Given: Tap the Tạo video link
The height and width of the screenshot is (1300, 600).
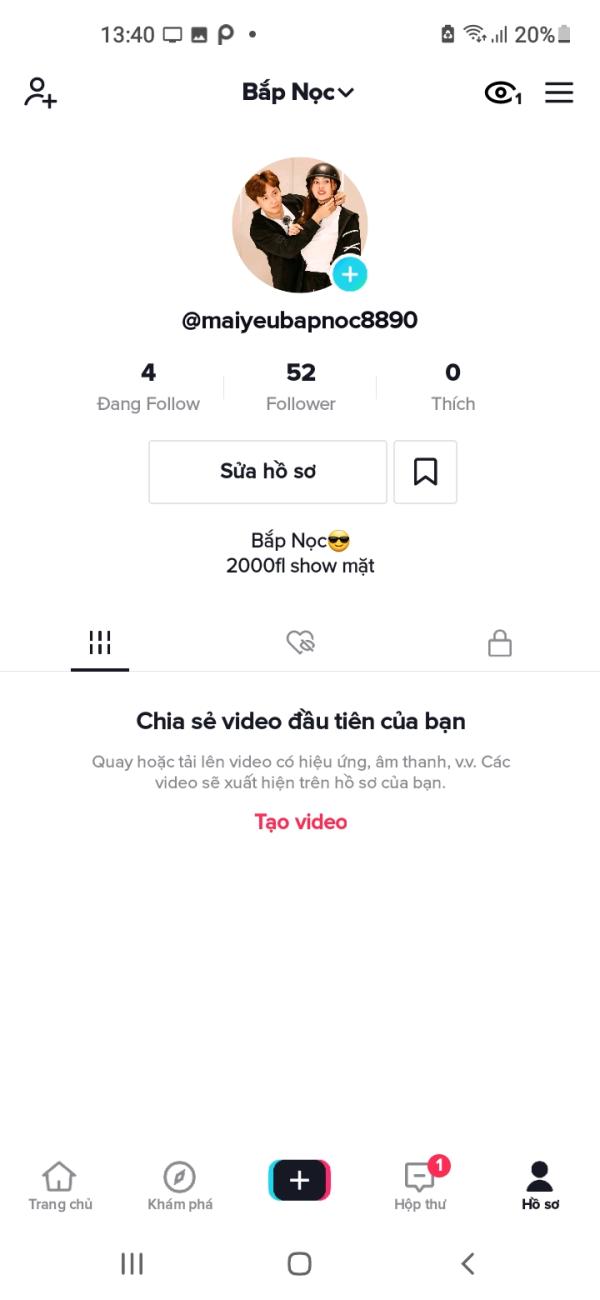Looking at the screenshot, I should click(x=301, y=822).
